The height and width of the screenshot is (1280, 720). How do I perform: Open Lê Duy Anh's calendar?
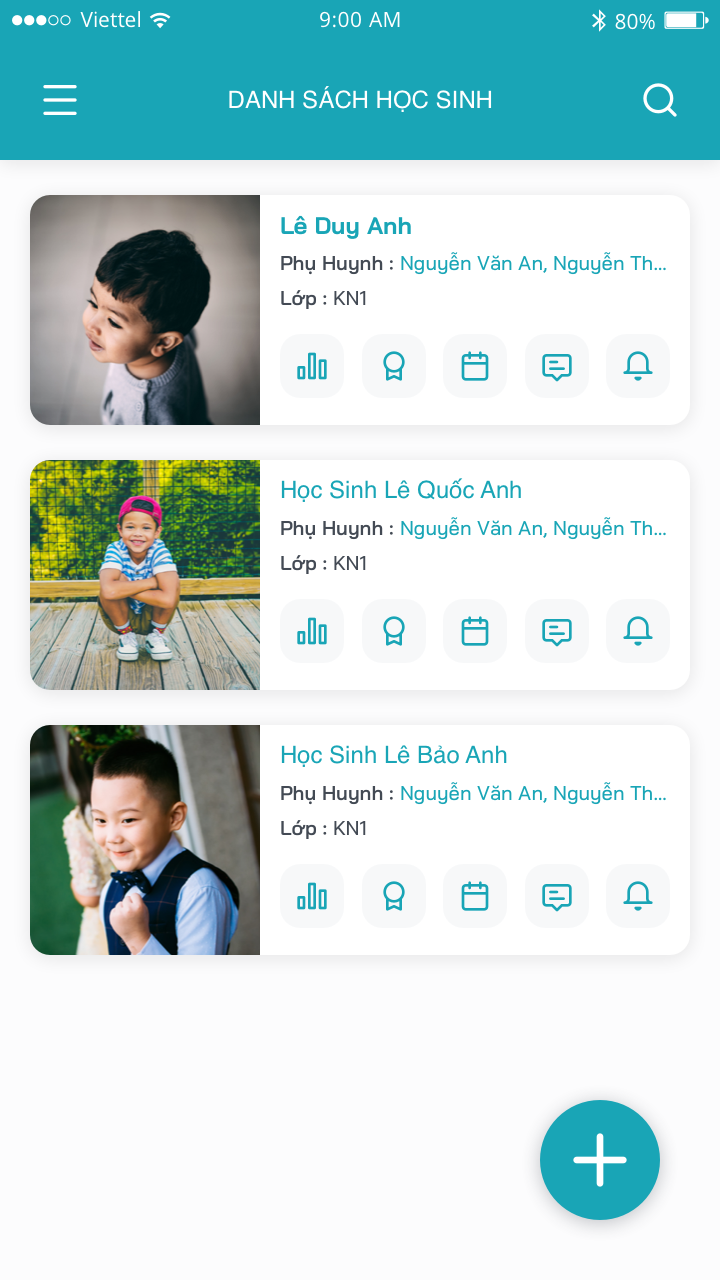475,366
